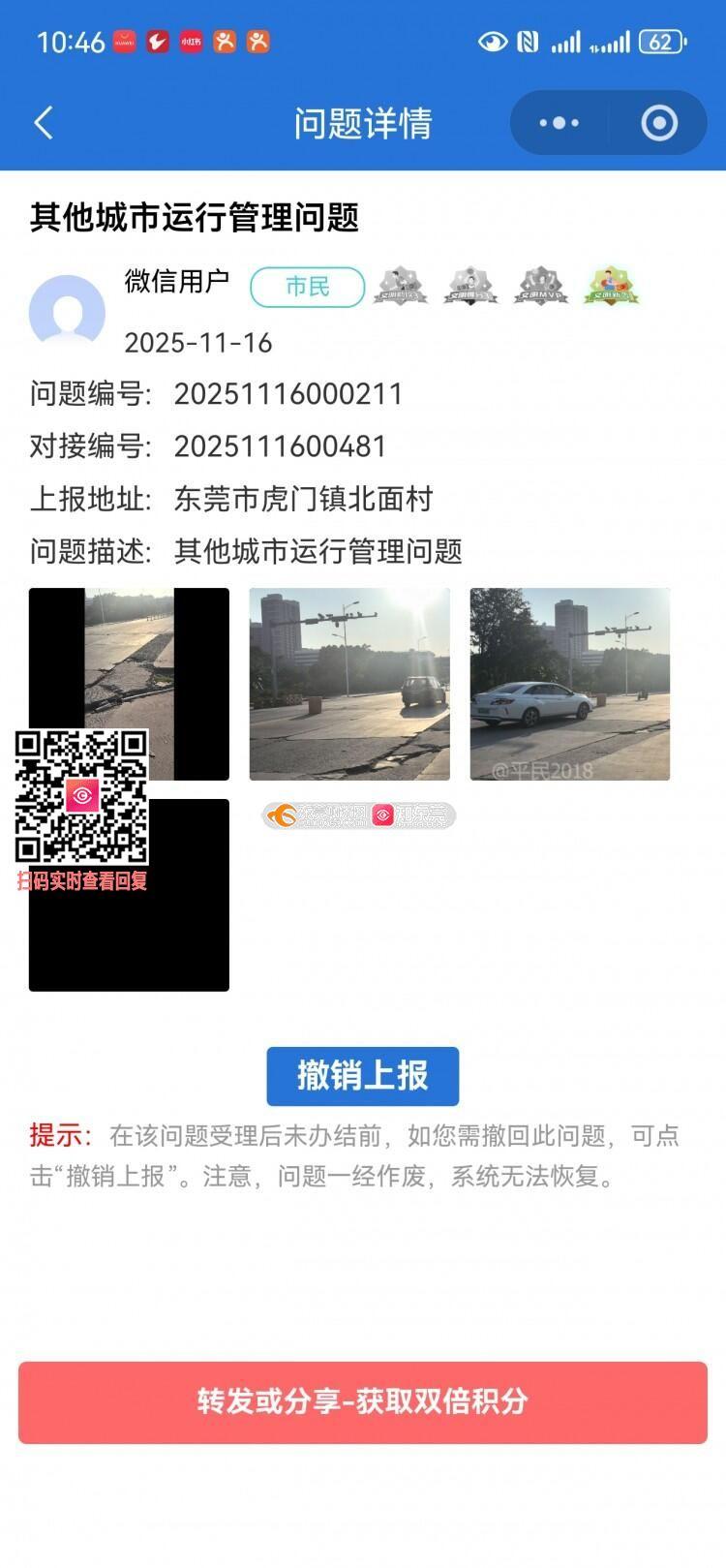
Task: Go back using the top-left arrow
Action: click(x=44, y=123)
